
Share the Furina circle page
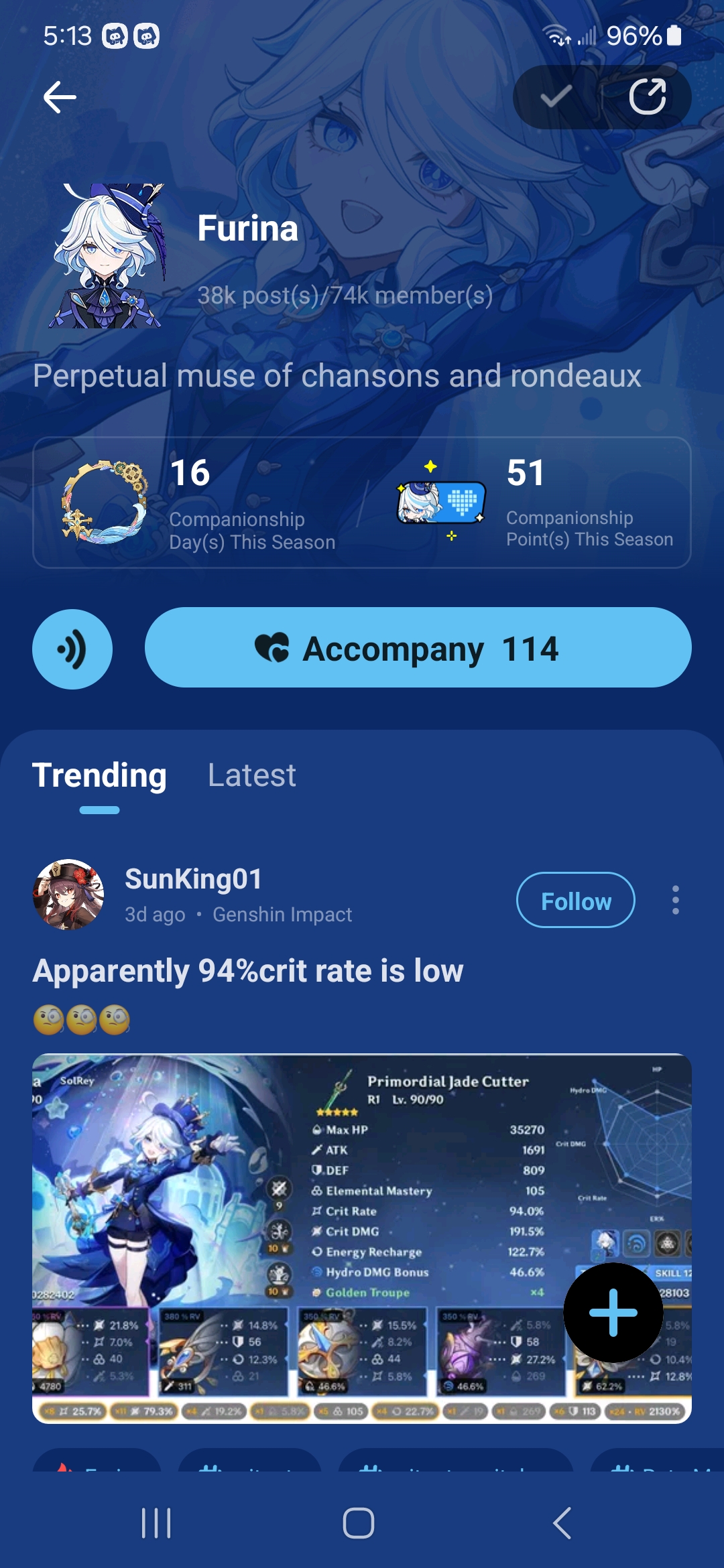647,97
